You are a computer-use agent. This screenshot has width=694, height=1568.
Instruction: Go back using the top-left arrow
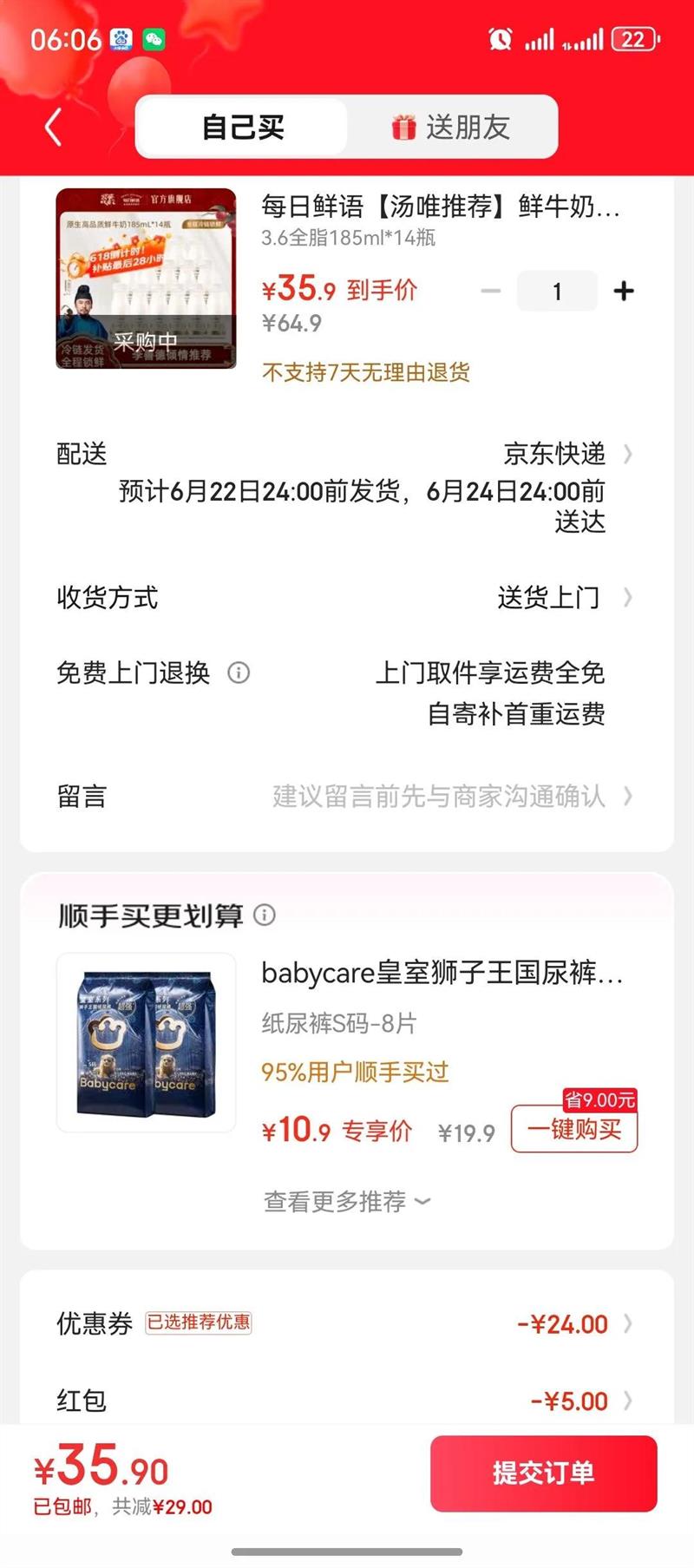(x=53, y=128)
